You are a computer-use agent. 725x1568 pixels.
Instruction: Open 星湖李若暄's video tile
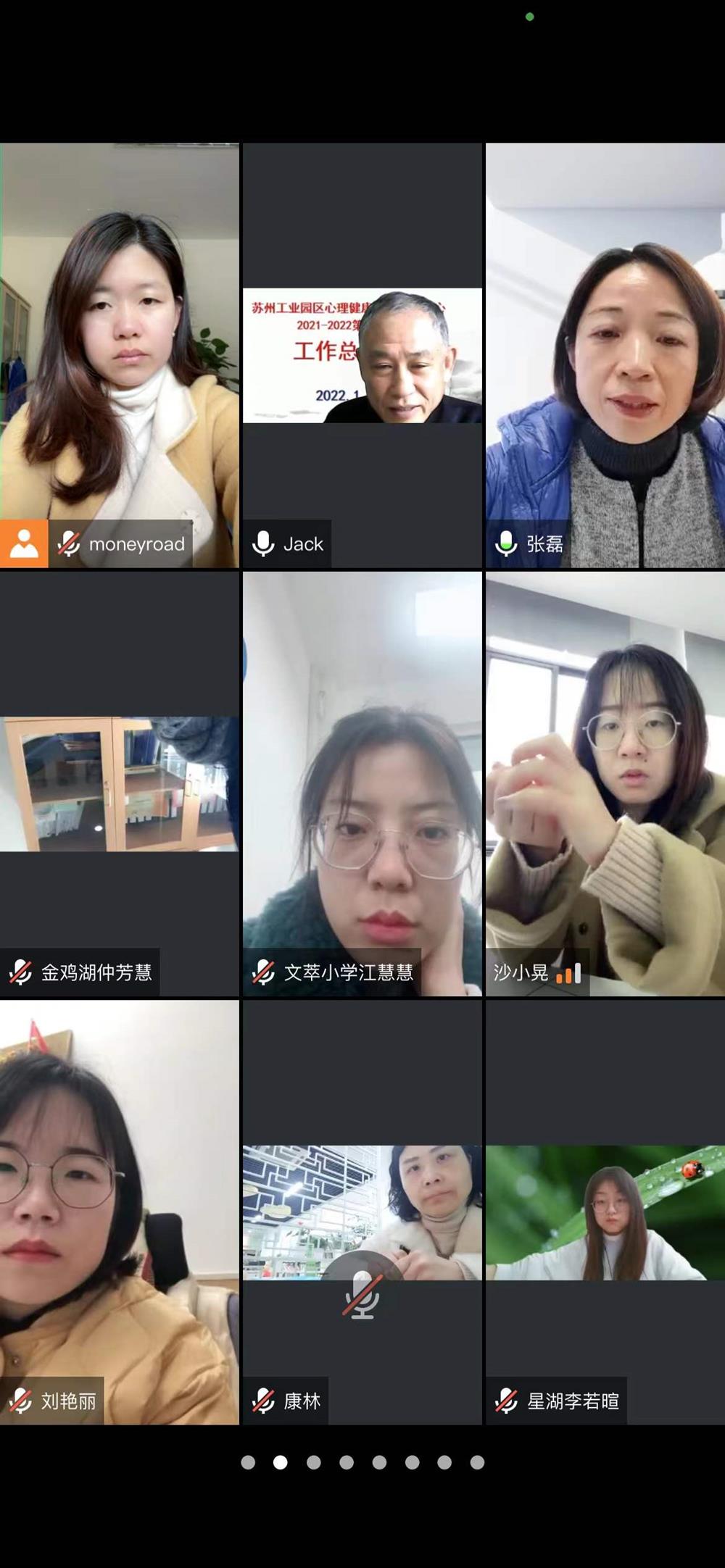(605, 1212)
